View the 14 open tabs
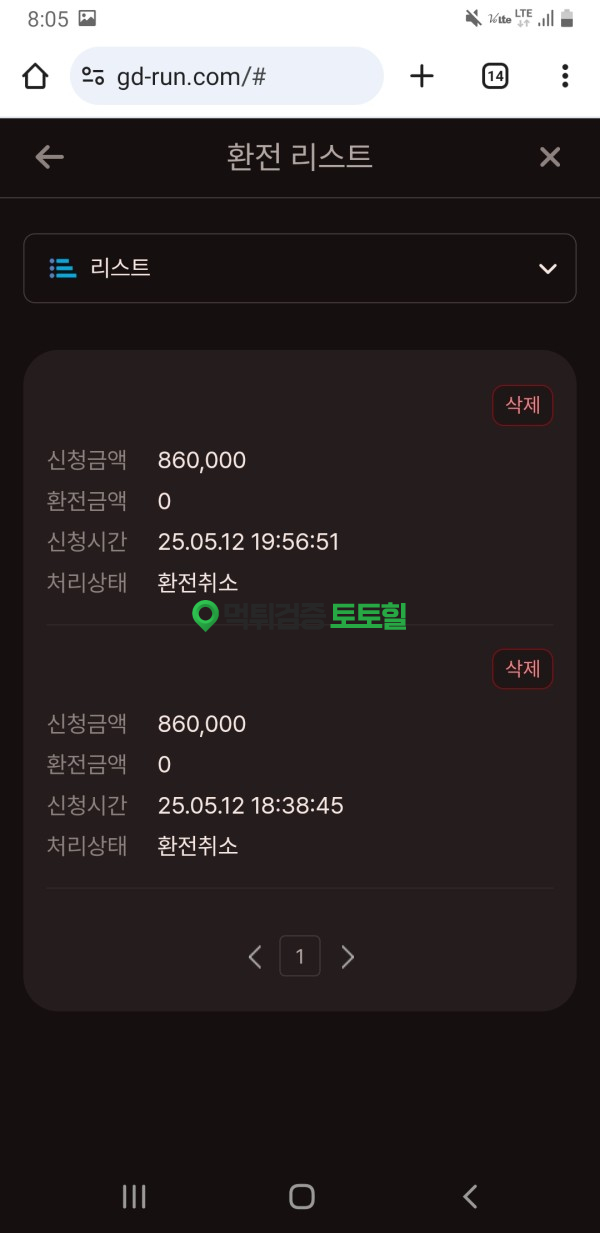The height and width of the screenshot is (1233, 600). point(495,76)
